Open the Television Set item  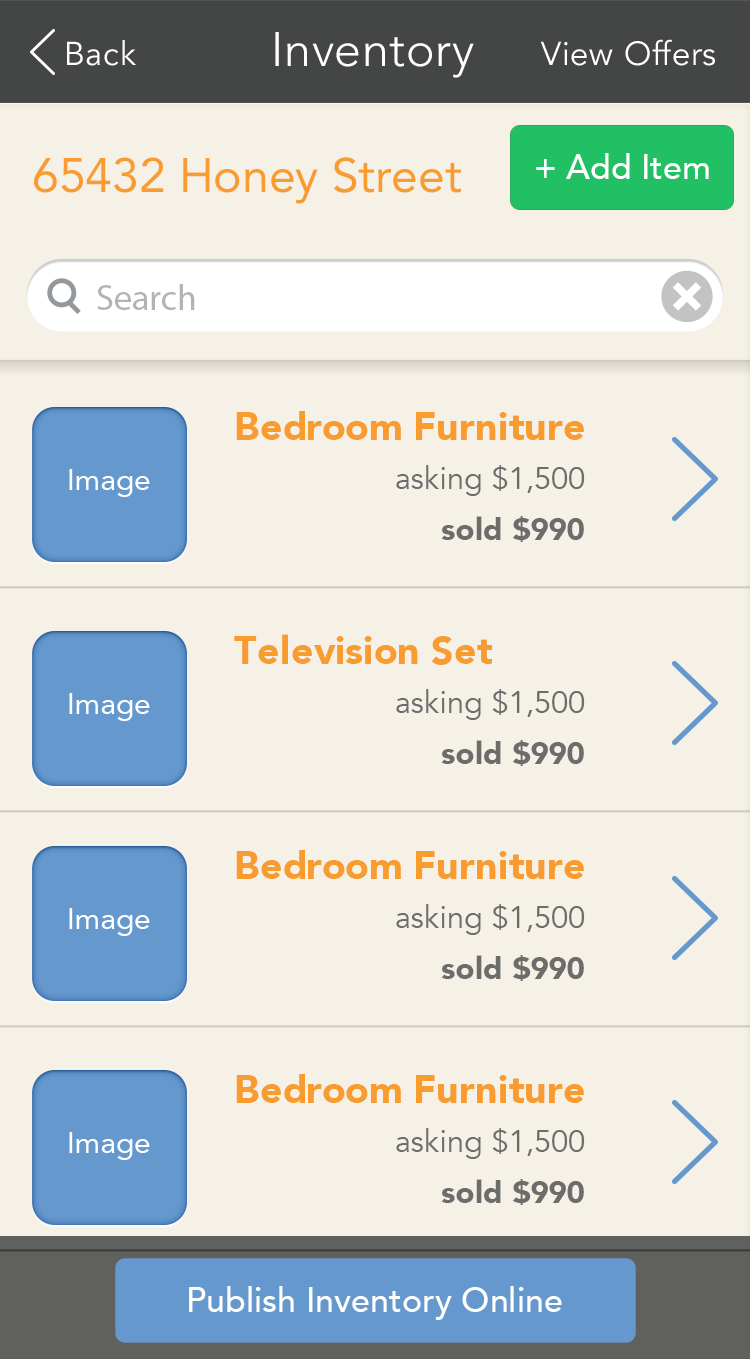[x=375, y=701]
